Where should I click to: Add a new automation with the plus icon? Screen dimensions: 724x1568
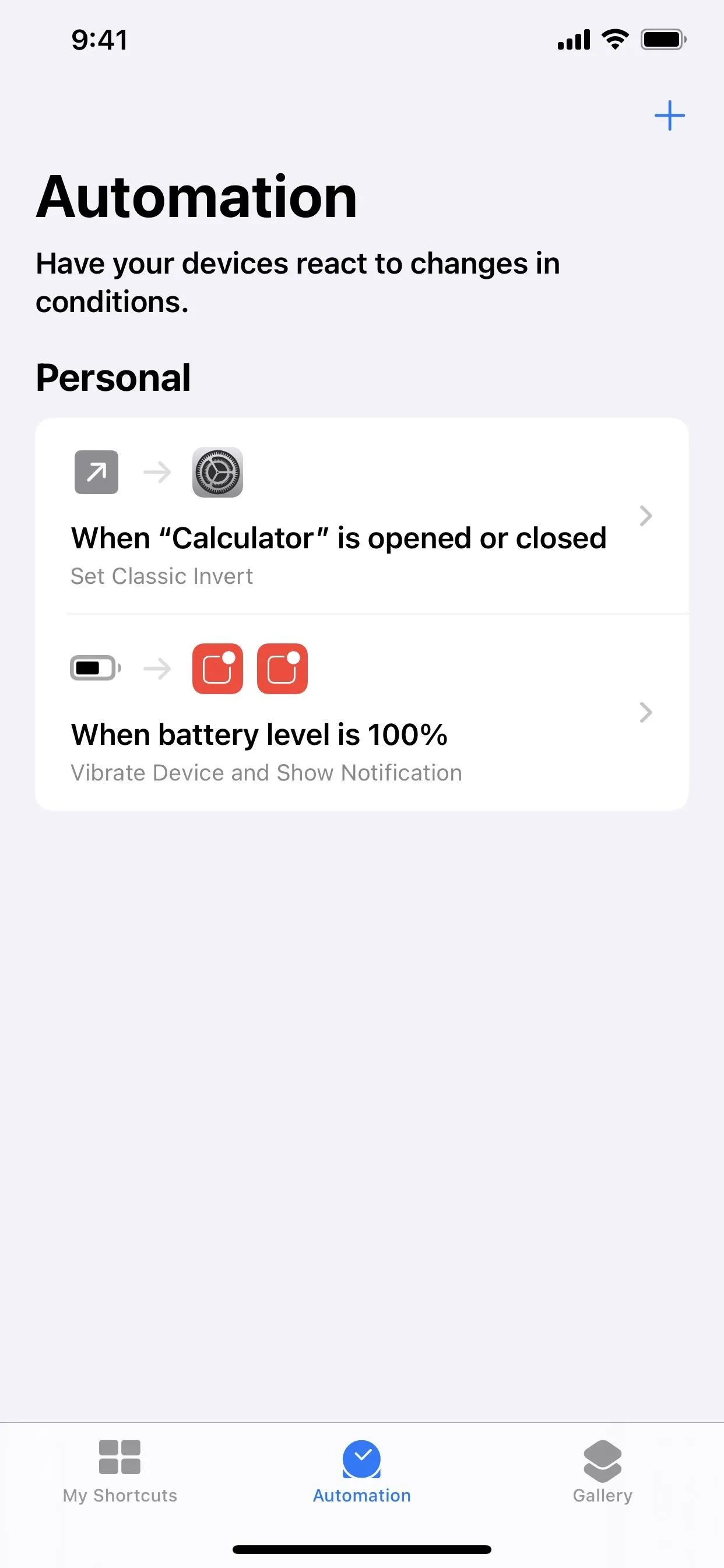point(669,116)
